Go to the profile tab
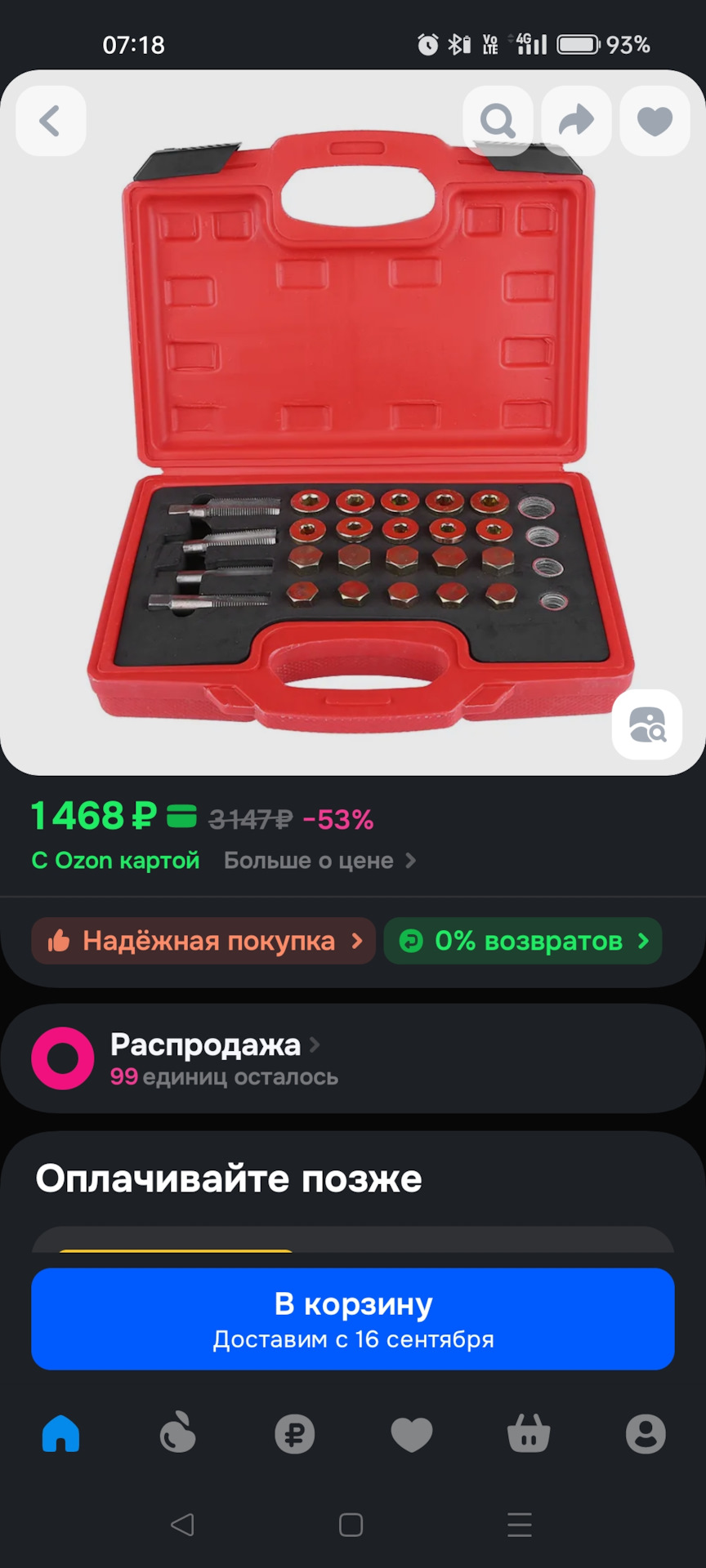 (x=646, y=1434)
